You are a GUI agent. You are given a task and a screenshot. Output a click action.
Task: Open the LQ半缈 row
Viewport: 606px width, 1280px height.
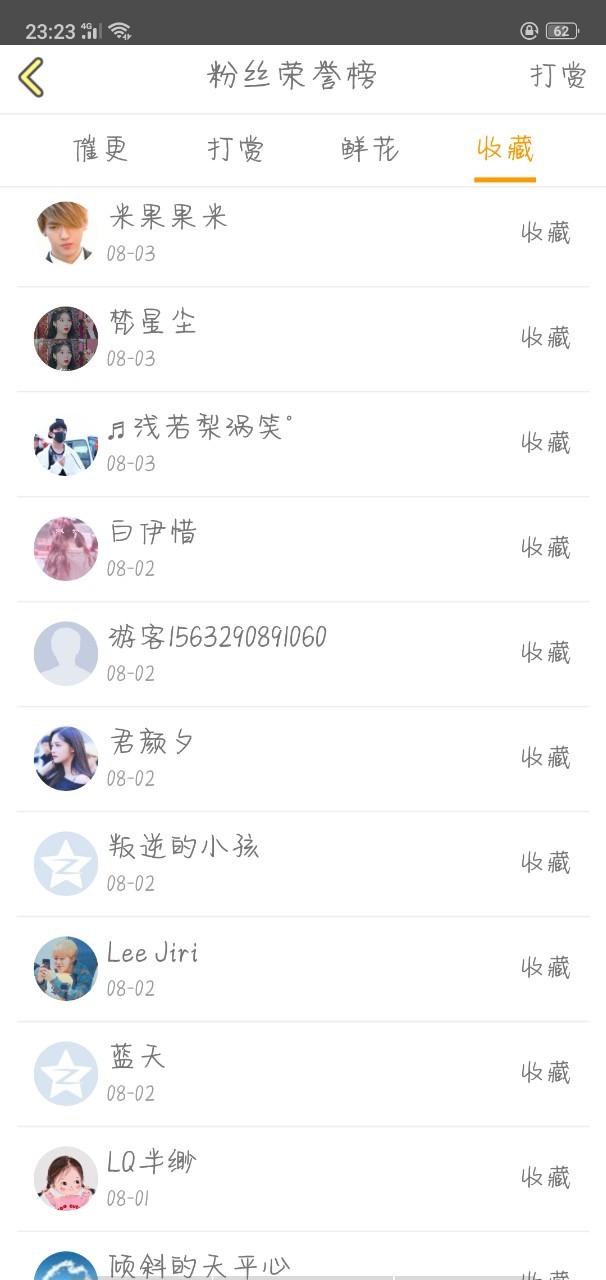pos(302,1179)
